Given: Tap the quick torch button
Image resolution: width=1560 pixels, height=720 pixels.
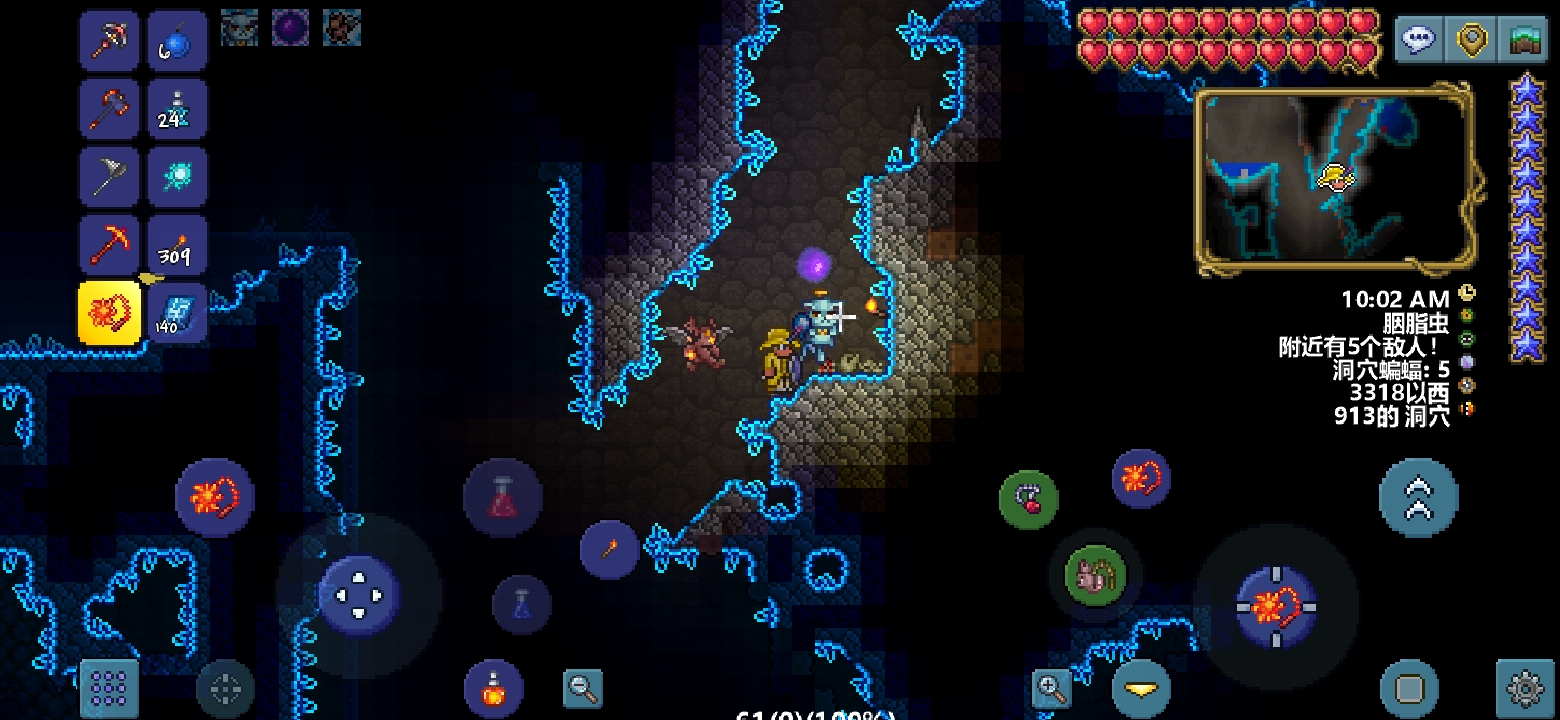Looking at the screenshot, I should point(609,549).
